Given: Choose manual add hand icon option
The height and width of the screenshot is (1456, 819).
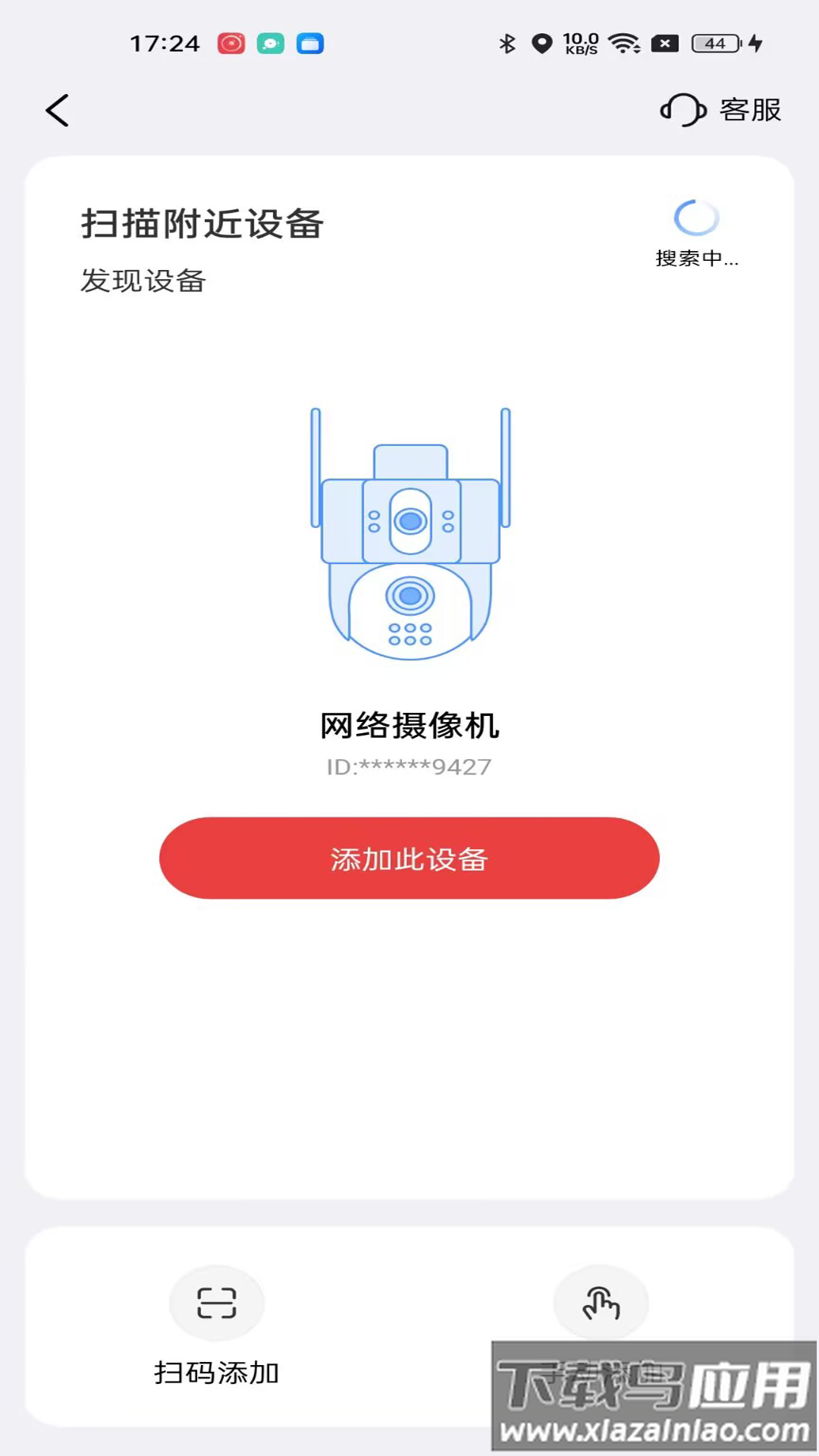Looking at the screenshot, I should coord(601,1304).
